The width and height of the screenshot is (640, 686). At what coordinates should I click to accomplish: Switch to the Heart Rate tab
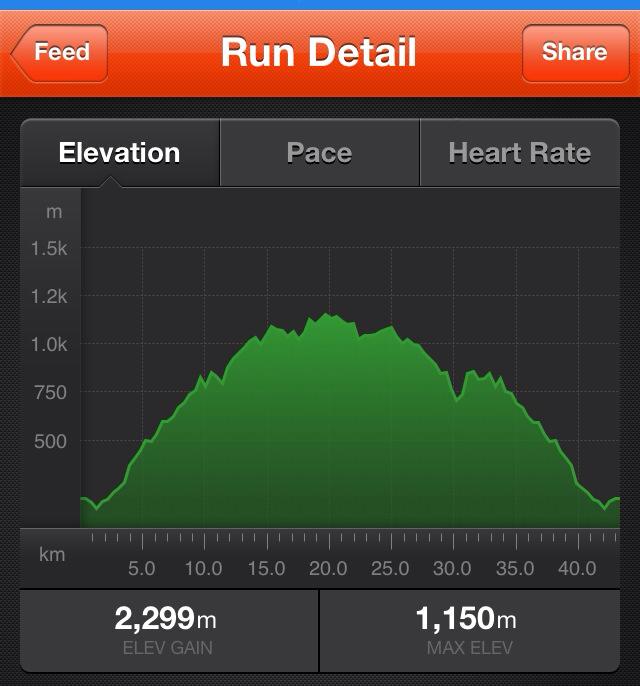click(519, 153)
